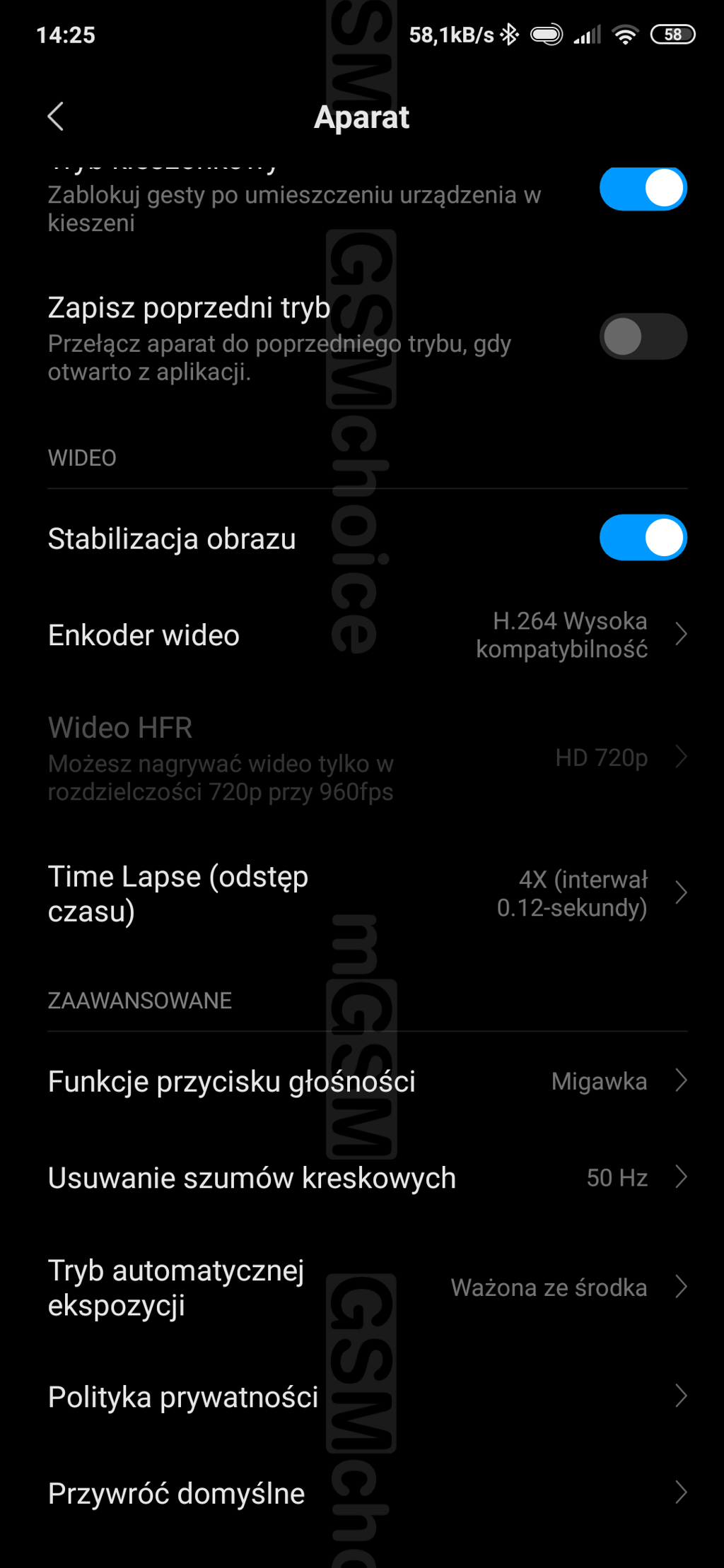Disable Stabilizacja obrazu
724x1568 pixels.
coord(643,538)
